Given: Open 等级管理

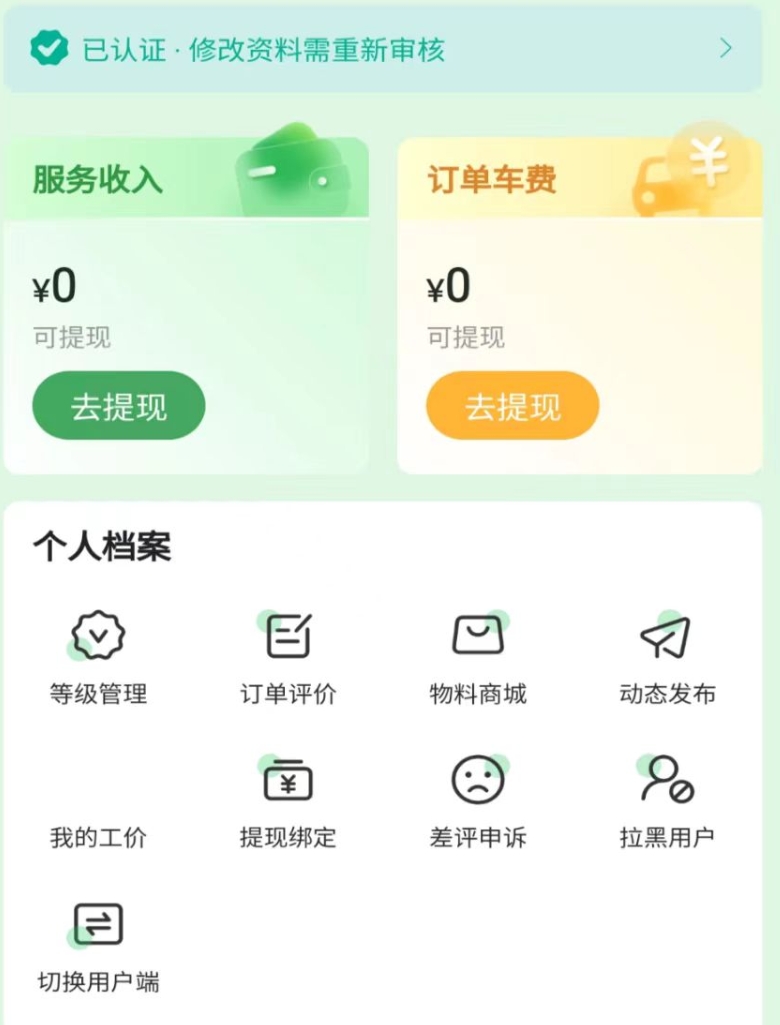Looking at the screenshot, I should point(98,655).
